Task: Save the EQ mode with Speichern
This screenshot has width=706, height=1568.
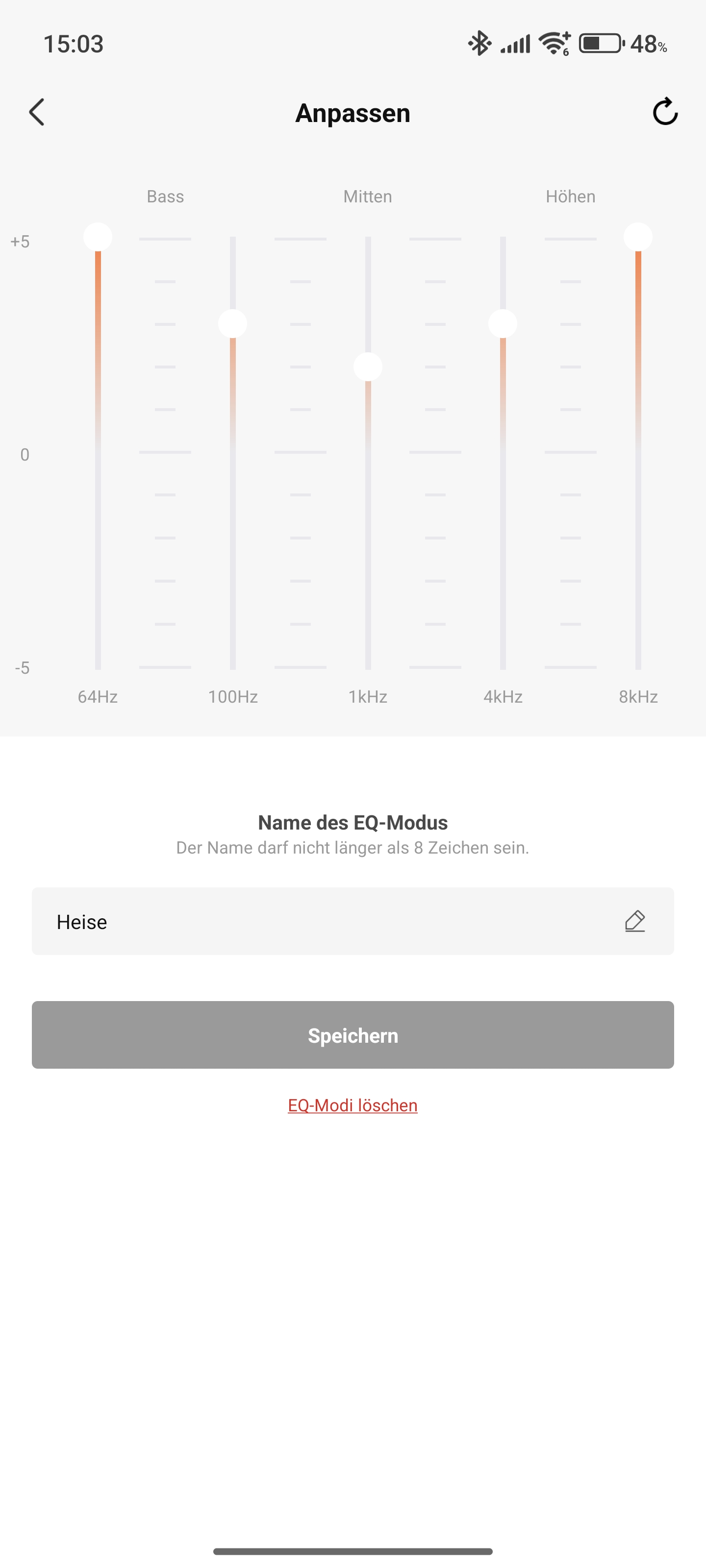Action: point(353,1035)
